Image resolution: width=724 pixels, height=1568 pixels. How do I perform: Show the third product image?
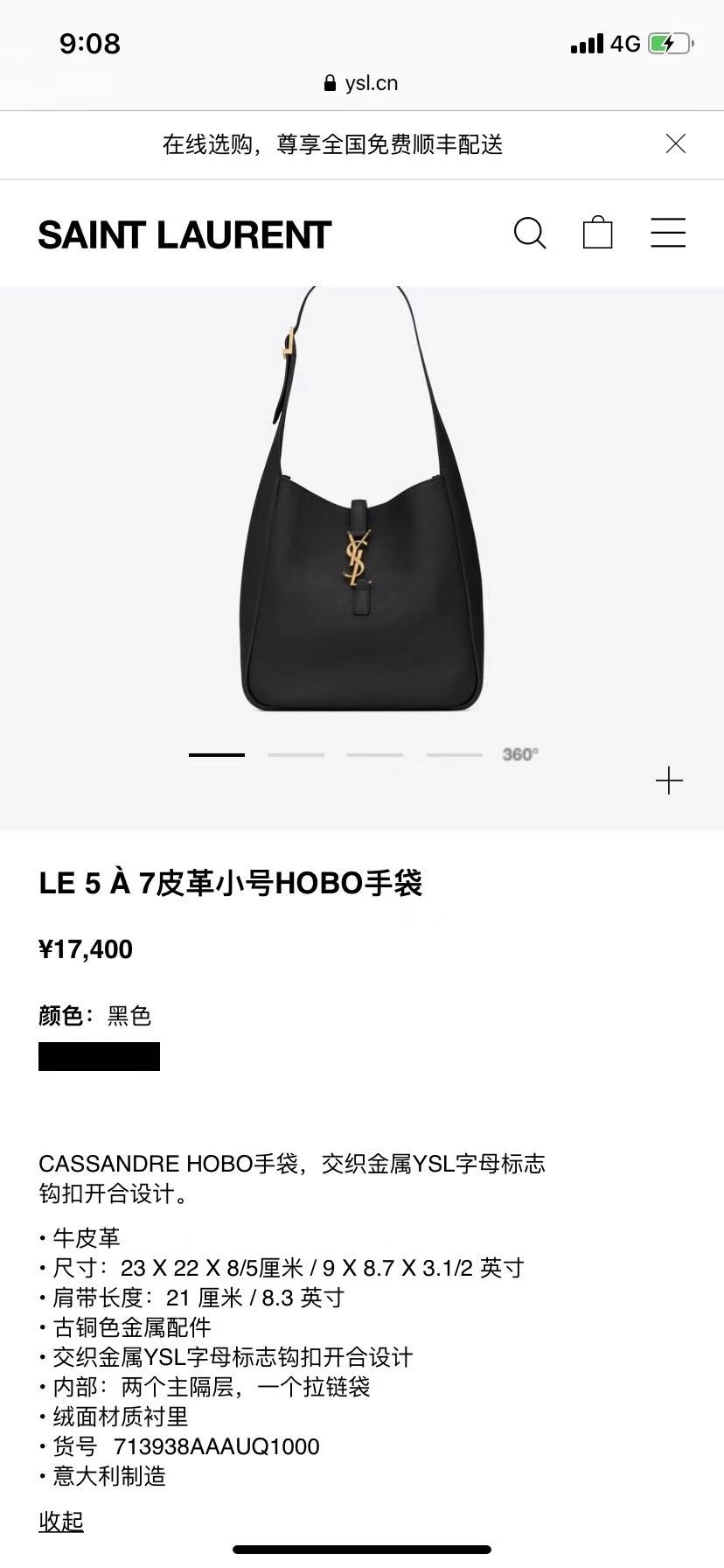[x=375, y=754]
